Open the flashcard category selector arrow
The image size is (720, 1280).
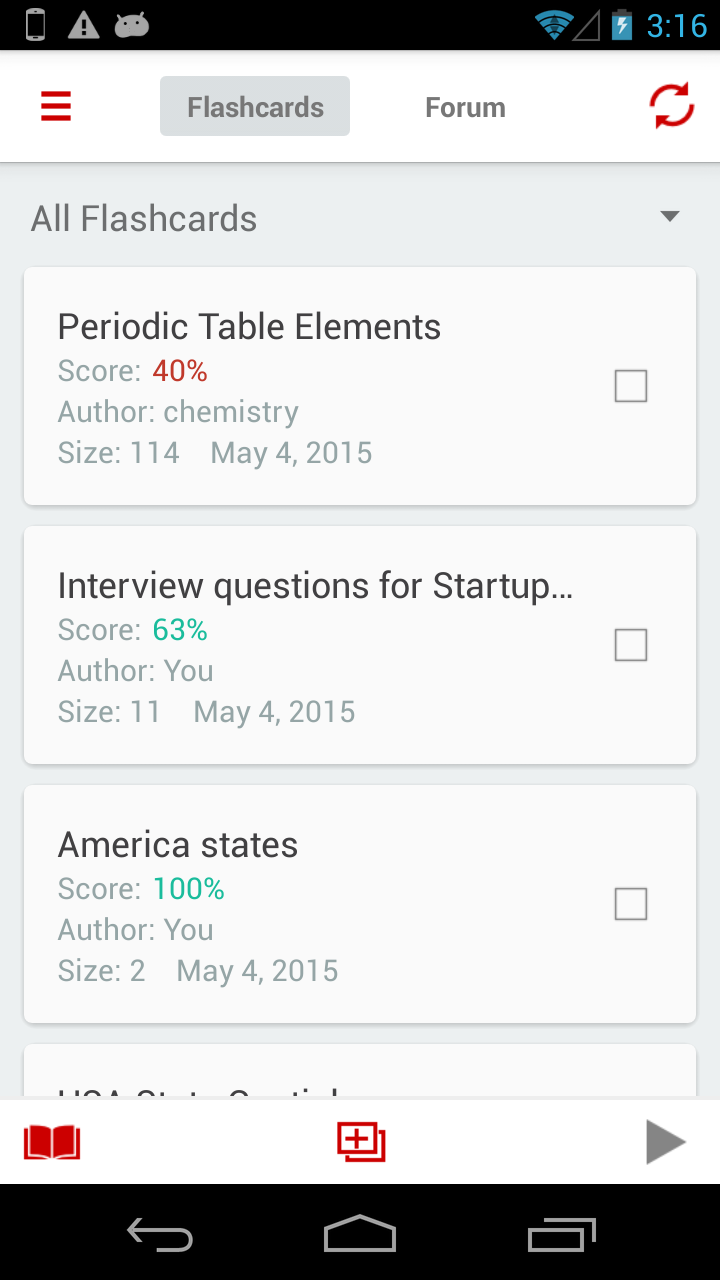tap(669, 218)
